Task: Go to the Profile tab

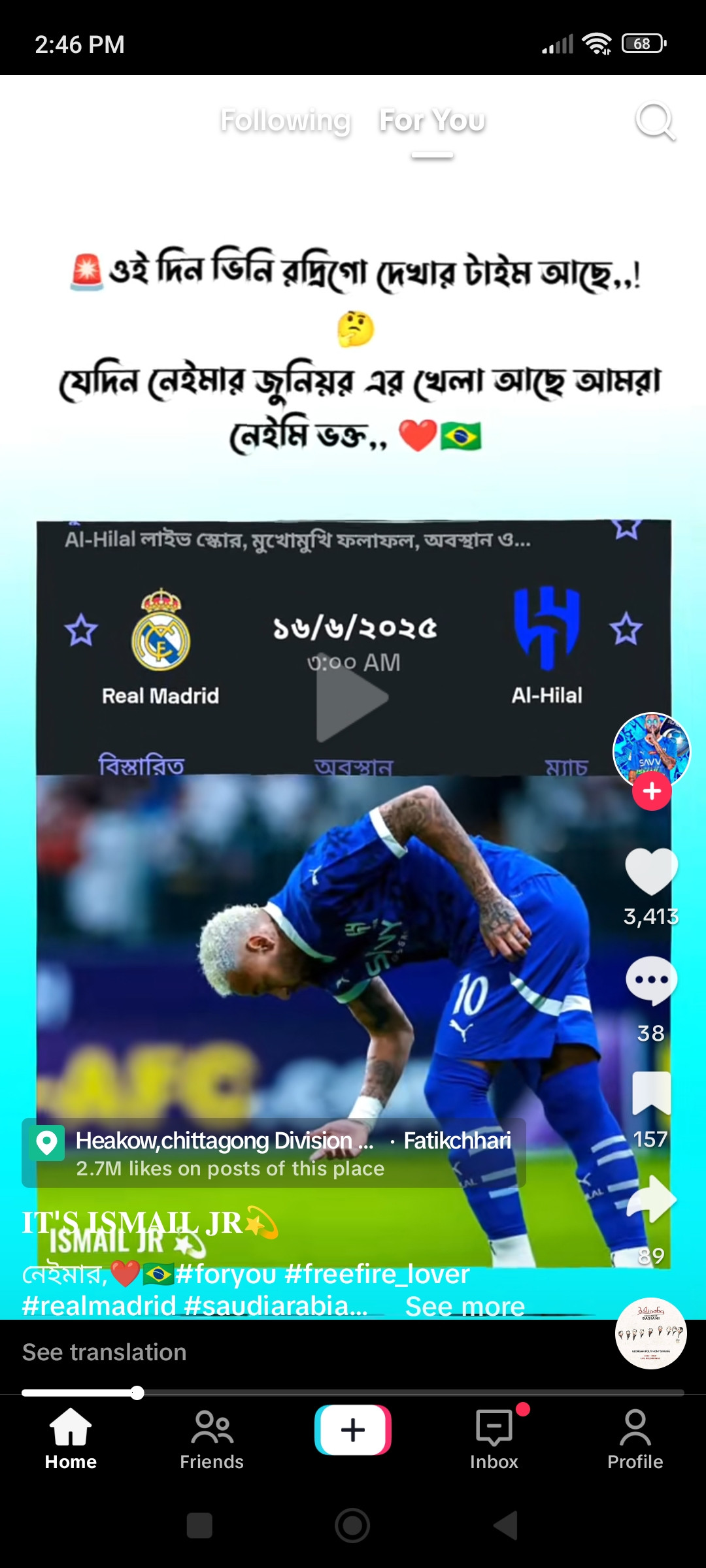Action: pyautogui.click(x=635, y=1439)
